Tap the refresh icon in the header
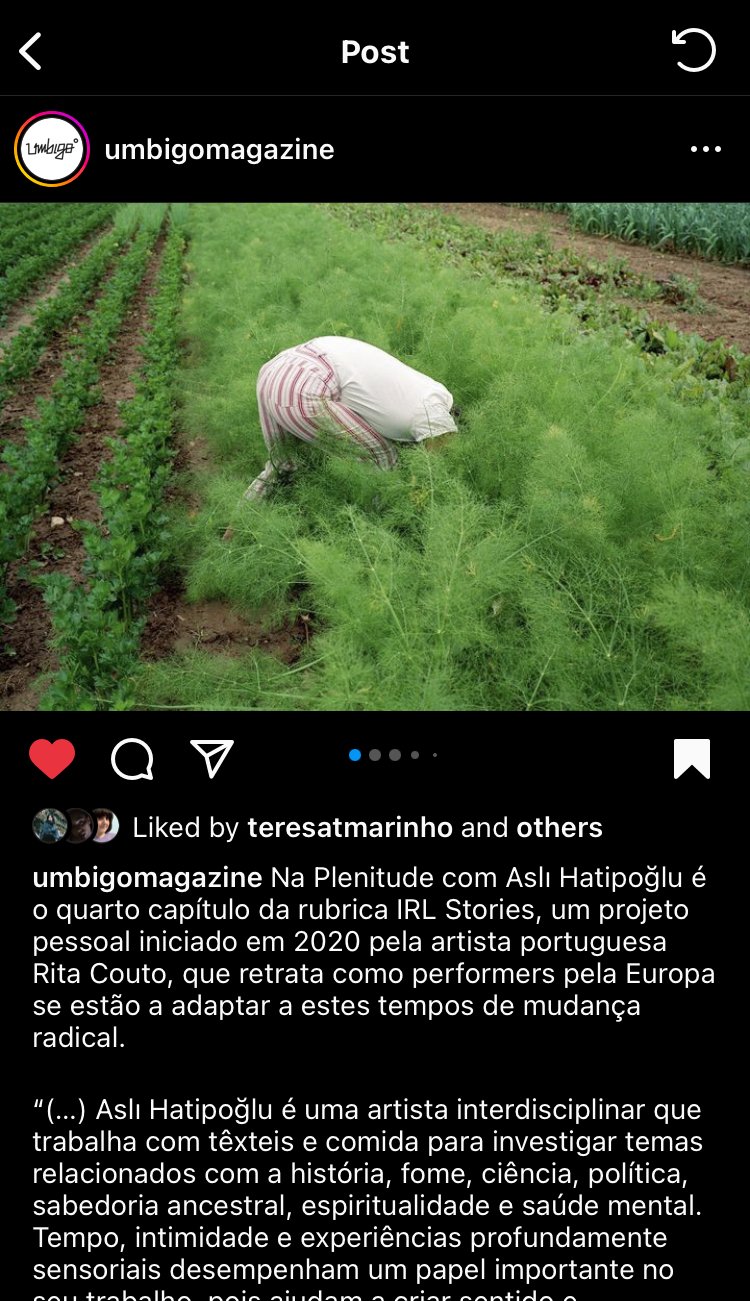This screenshot has width=750, height=1301. tap(693, 50)
